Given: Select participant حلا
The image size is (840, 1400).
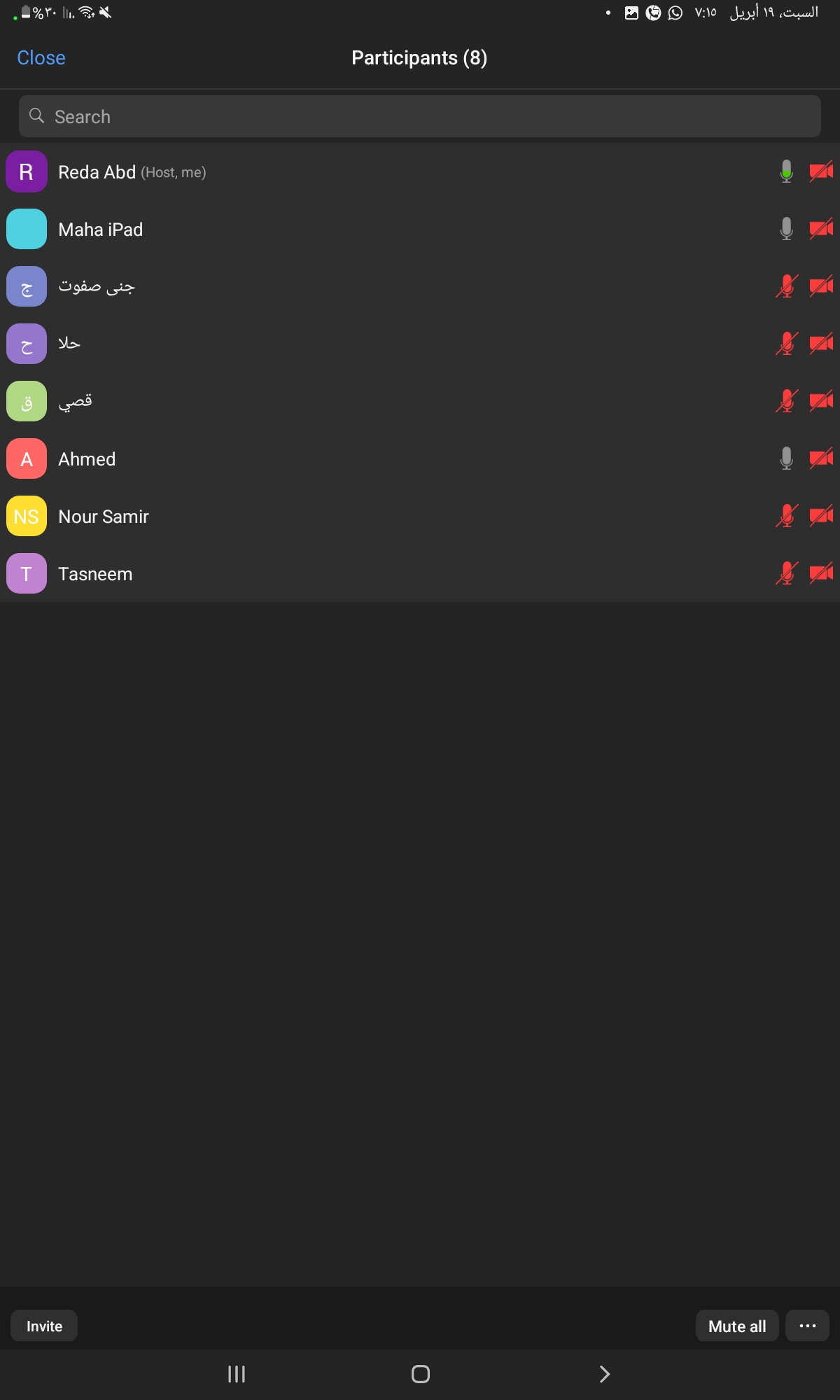Looking at the screenshot, I should pos(420,344).
